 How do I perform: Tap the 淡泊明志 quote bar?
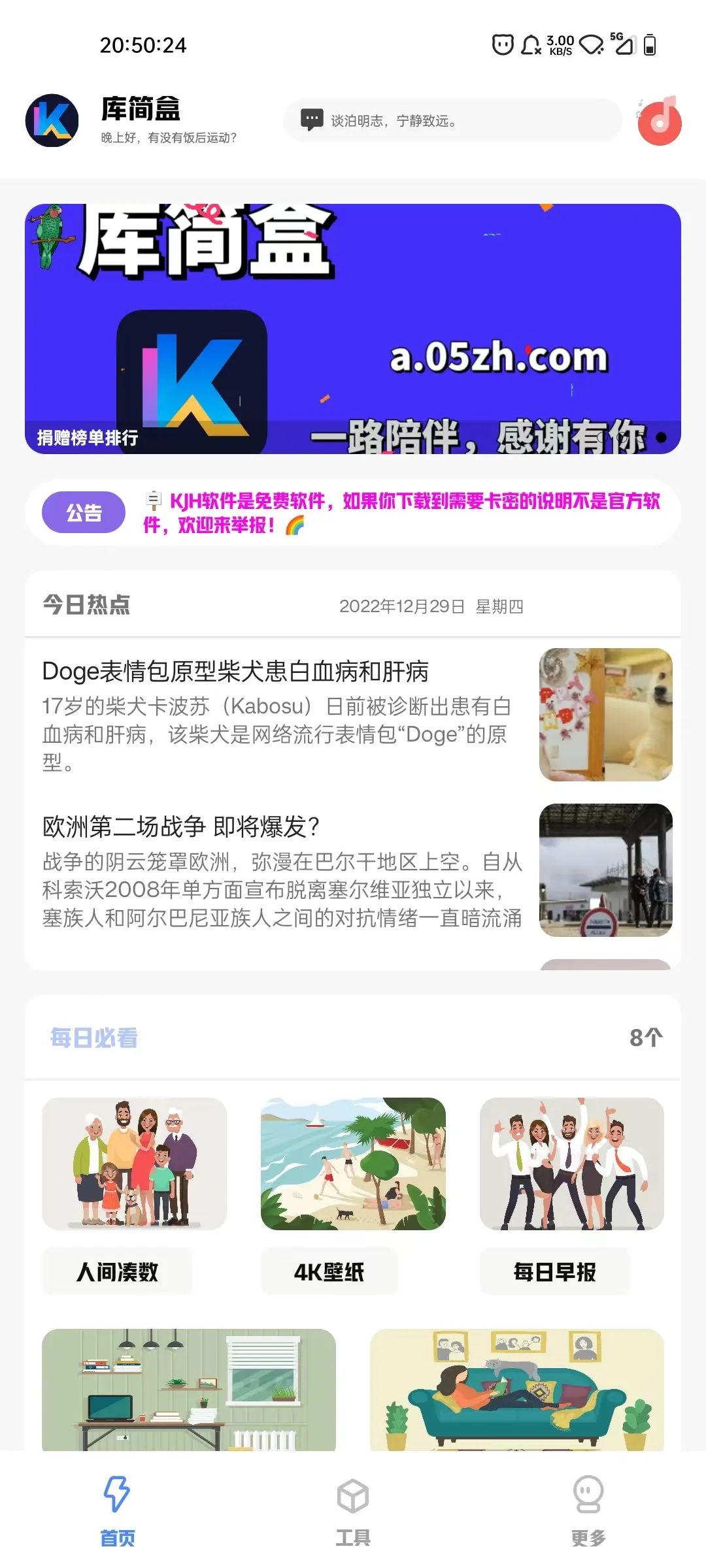[452, 121]
